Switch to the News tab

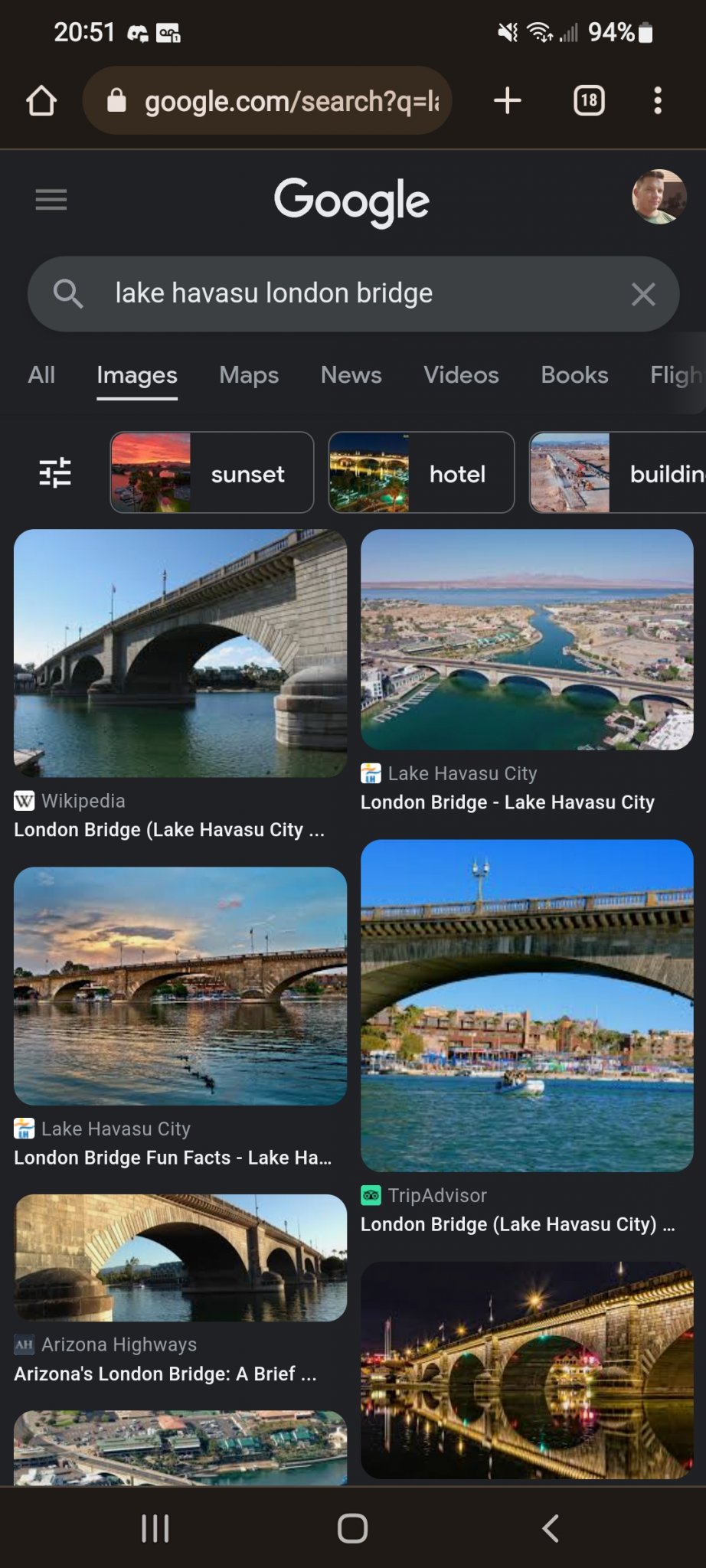tap(351, 375)
